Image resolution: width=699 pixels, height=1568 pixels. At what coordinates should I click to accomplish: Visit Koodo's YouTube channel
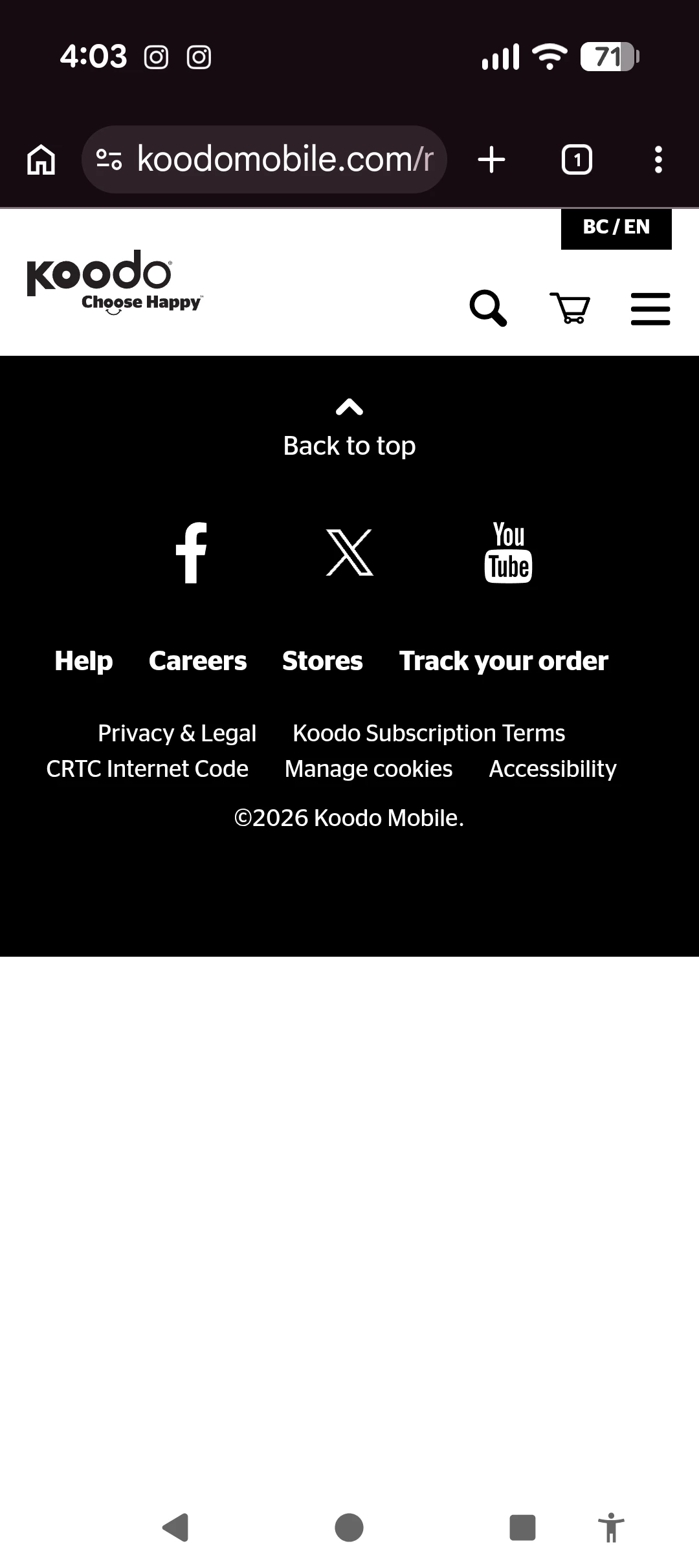point(508,552)
